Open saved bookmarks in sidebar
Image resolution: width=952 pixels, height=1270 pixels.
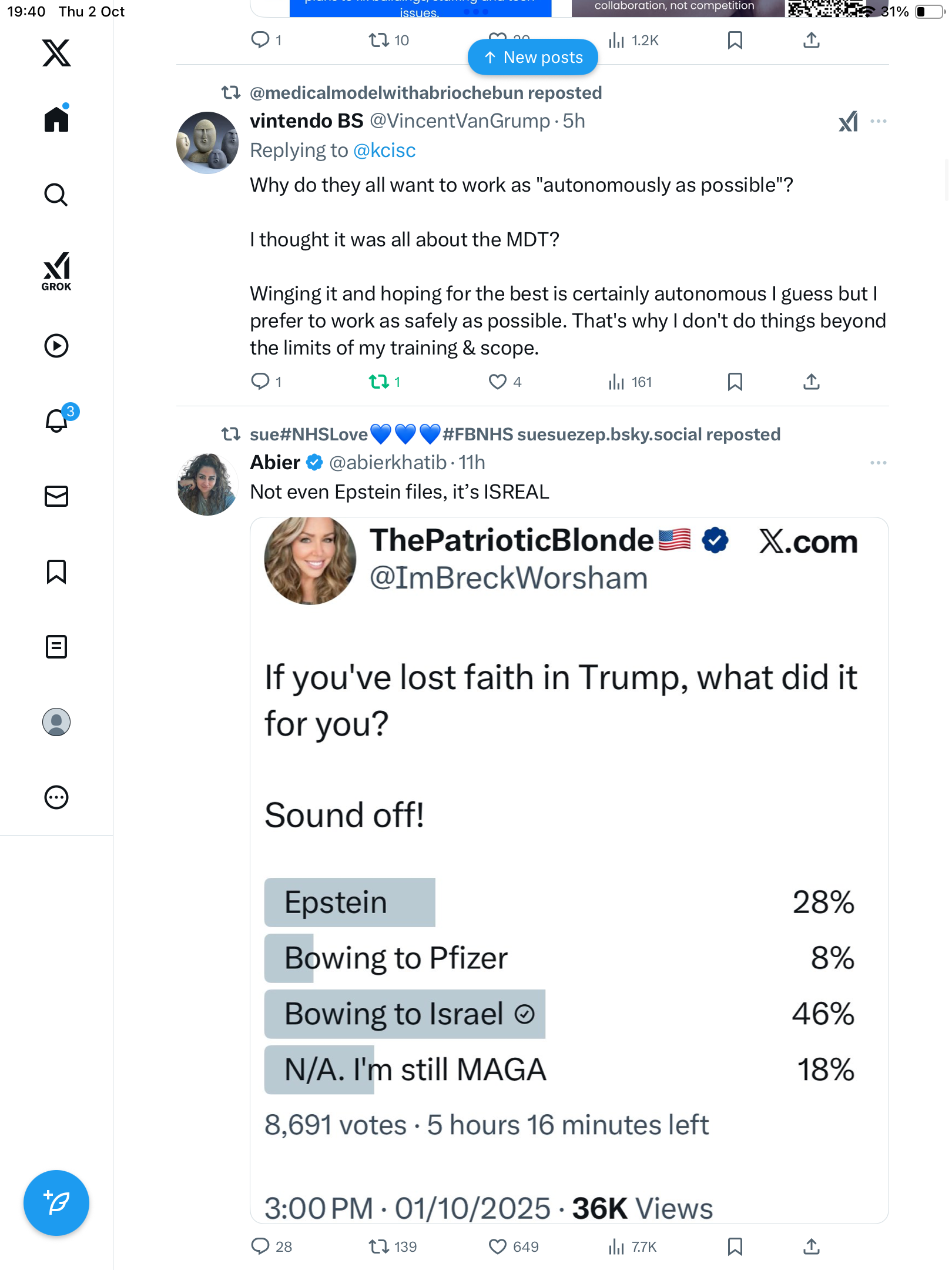(x=56, y=571)
